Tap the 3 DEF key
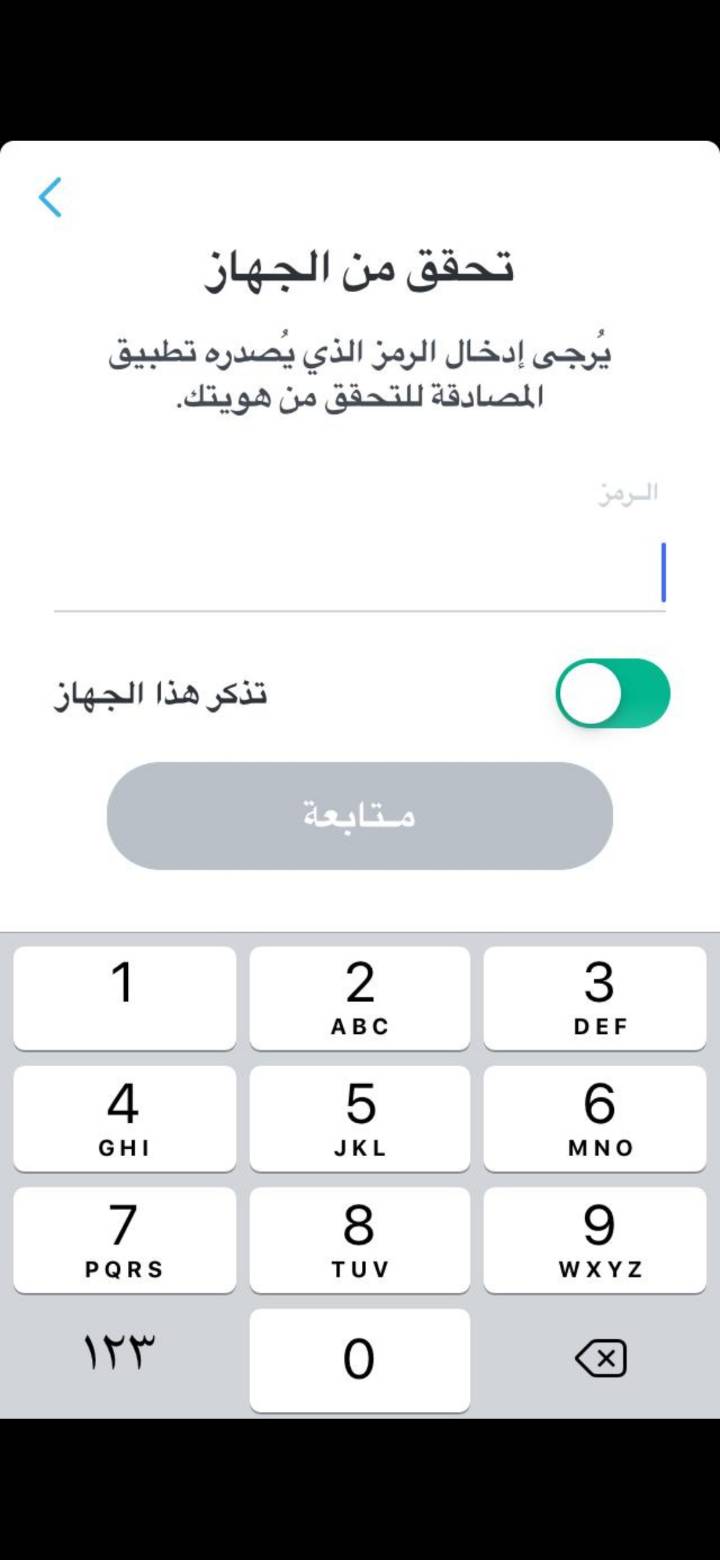This screenshot has width=720, height=1560. (x=595, y=998)
